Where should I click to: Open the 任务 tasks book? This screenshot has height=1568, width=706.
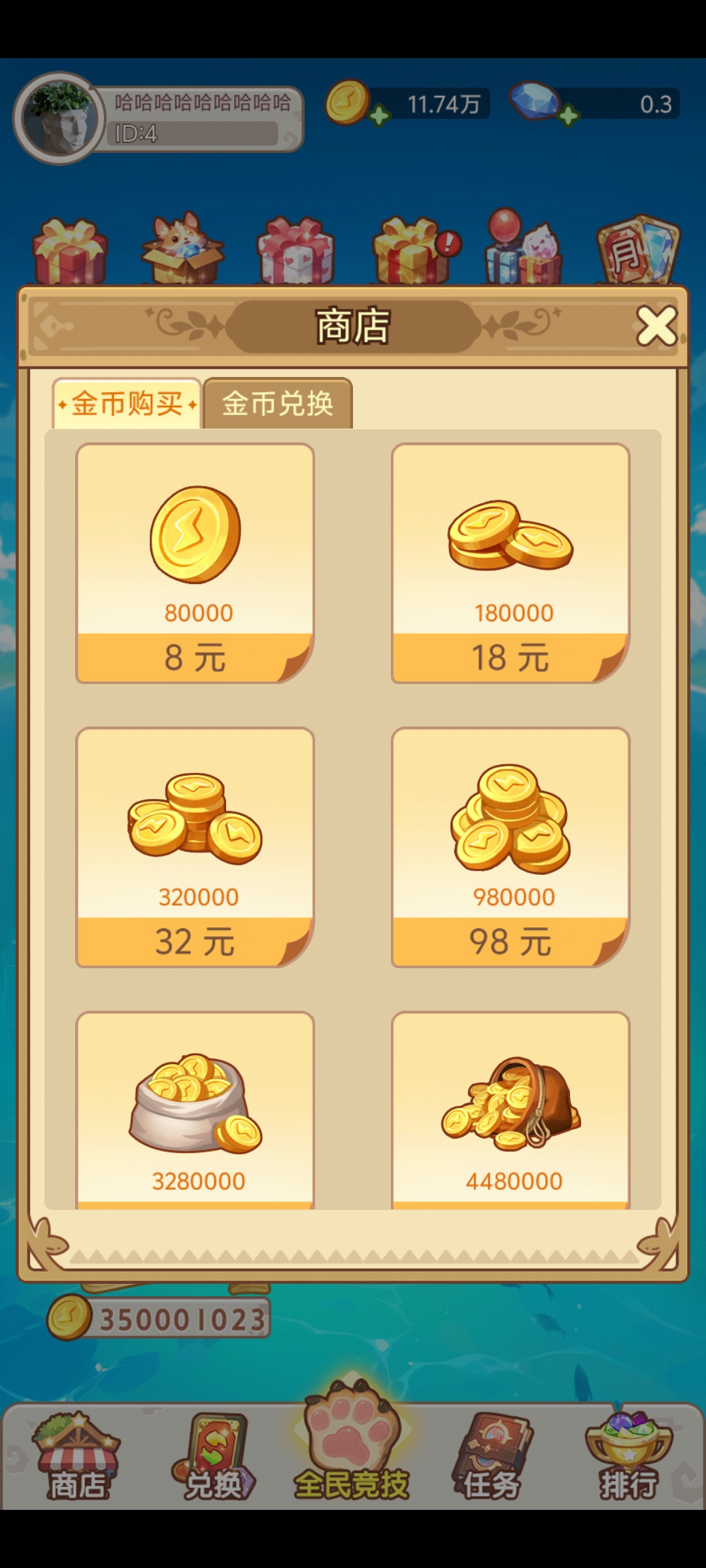point(492,1456)
